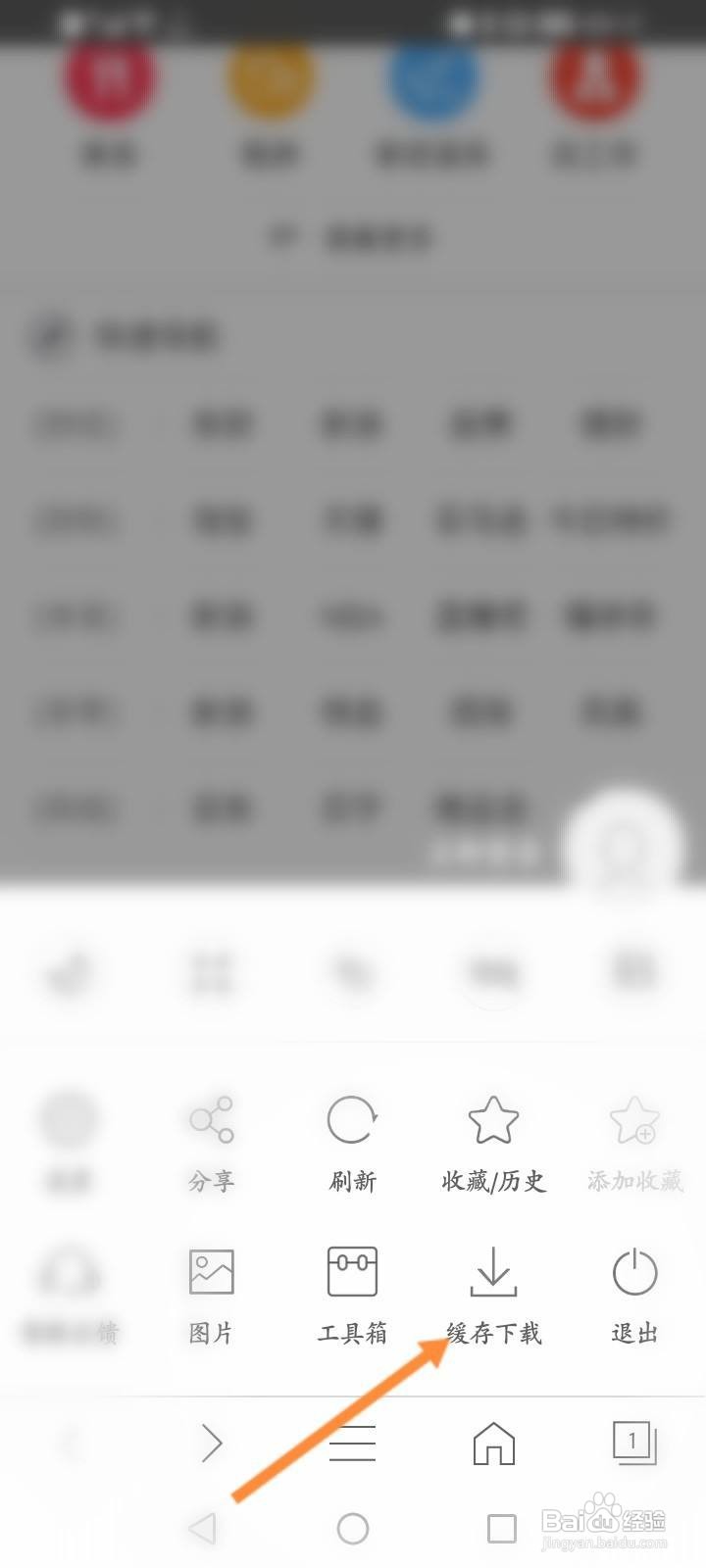Go forward with the arrow button
Image resolution: width=706 pixels, height=1568 pixels.
tap(212, 1444)
